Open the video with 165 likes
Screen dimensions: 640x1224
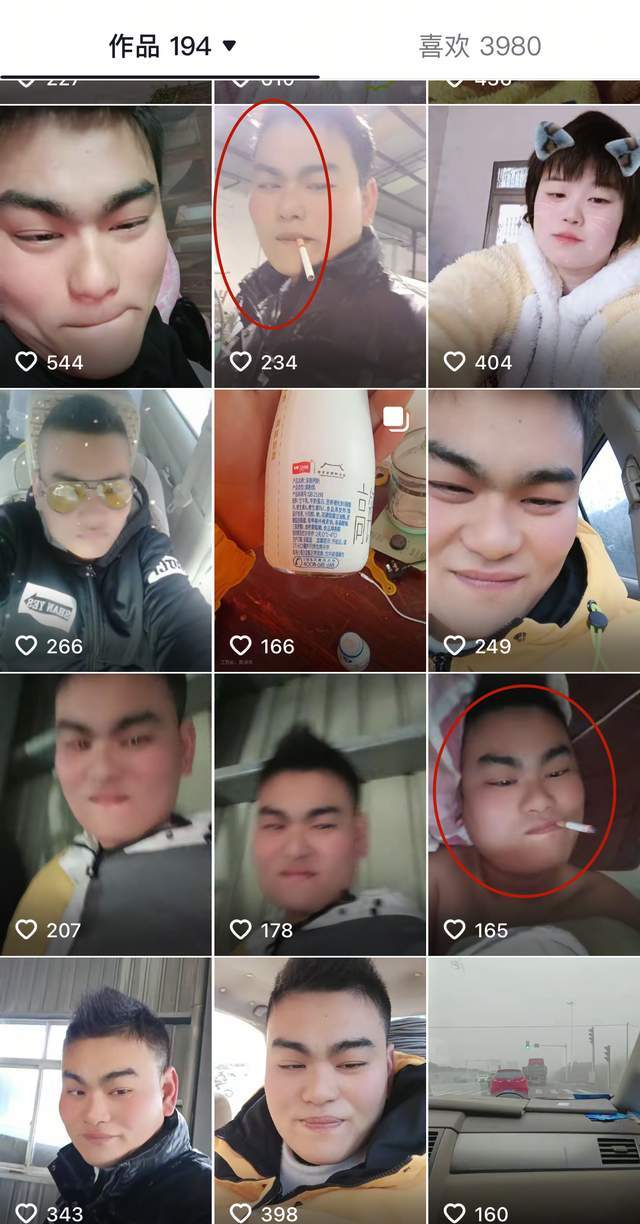[x=534, y=815]
